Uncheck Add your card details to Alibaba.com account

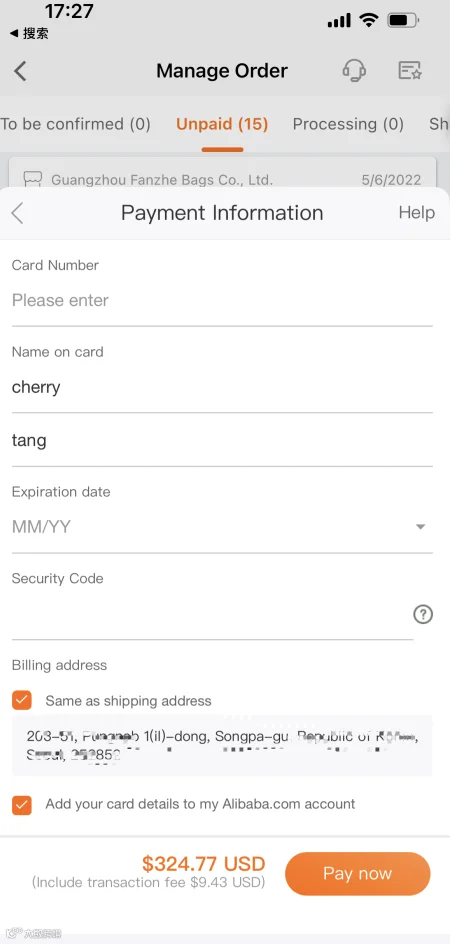(x=22, y=805)
